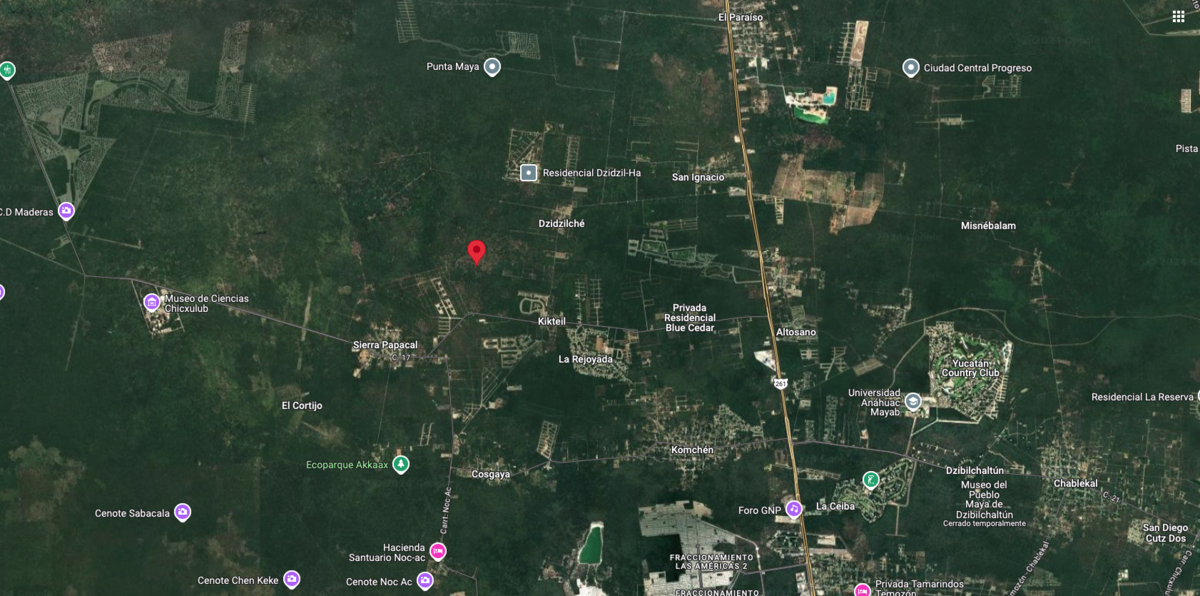The height and width of the screenshot is (596, 1200).
Task: Open the Residencial Dzidzil-Ha marker
Action: [x=529, y=173]
